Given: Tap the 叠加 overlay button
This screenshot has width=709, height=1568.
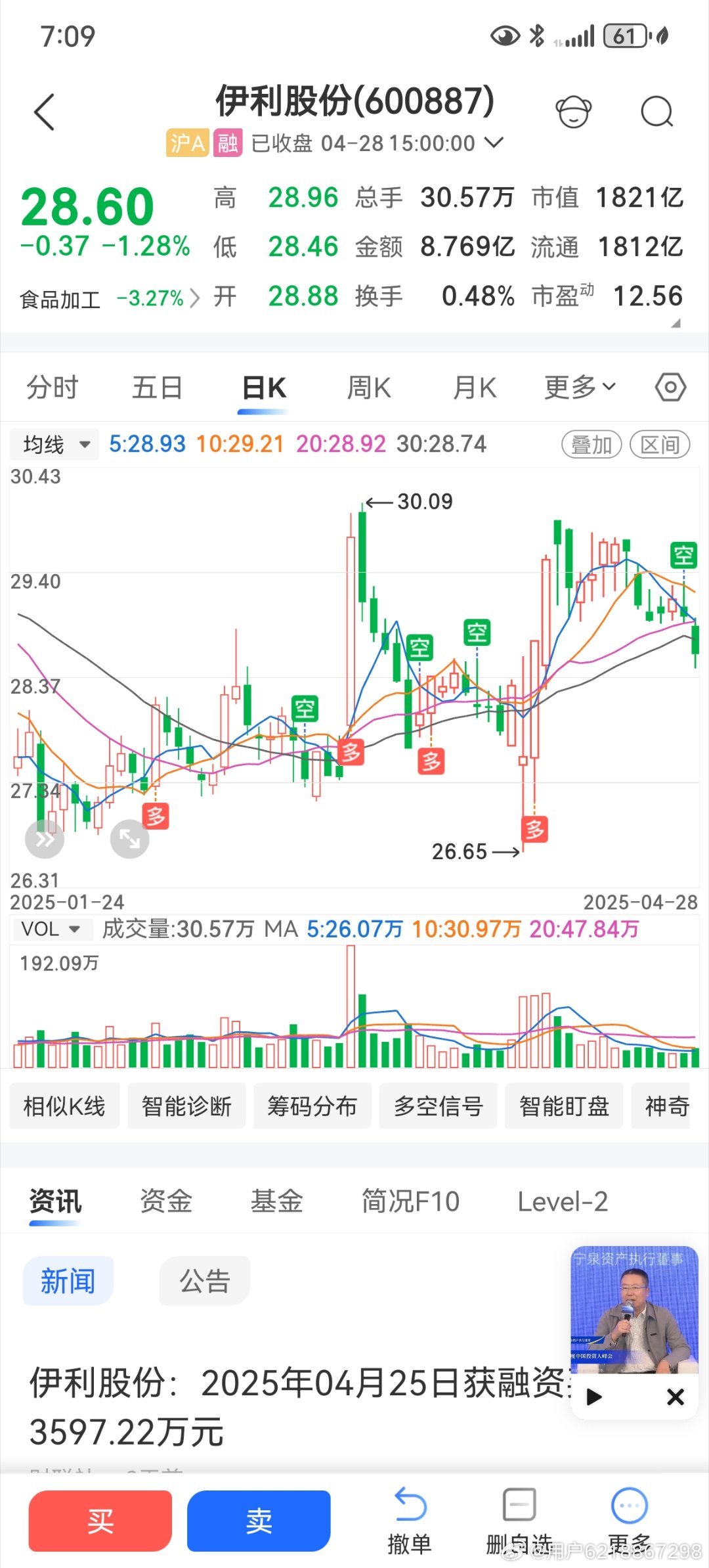Looking at the screenshot, I should click(x=591, y=445).
